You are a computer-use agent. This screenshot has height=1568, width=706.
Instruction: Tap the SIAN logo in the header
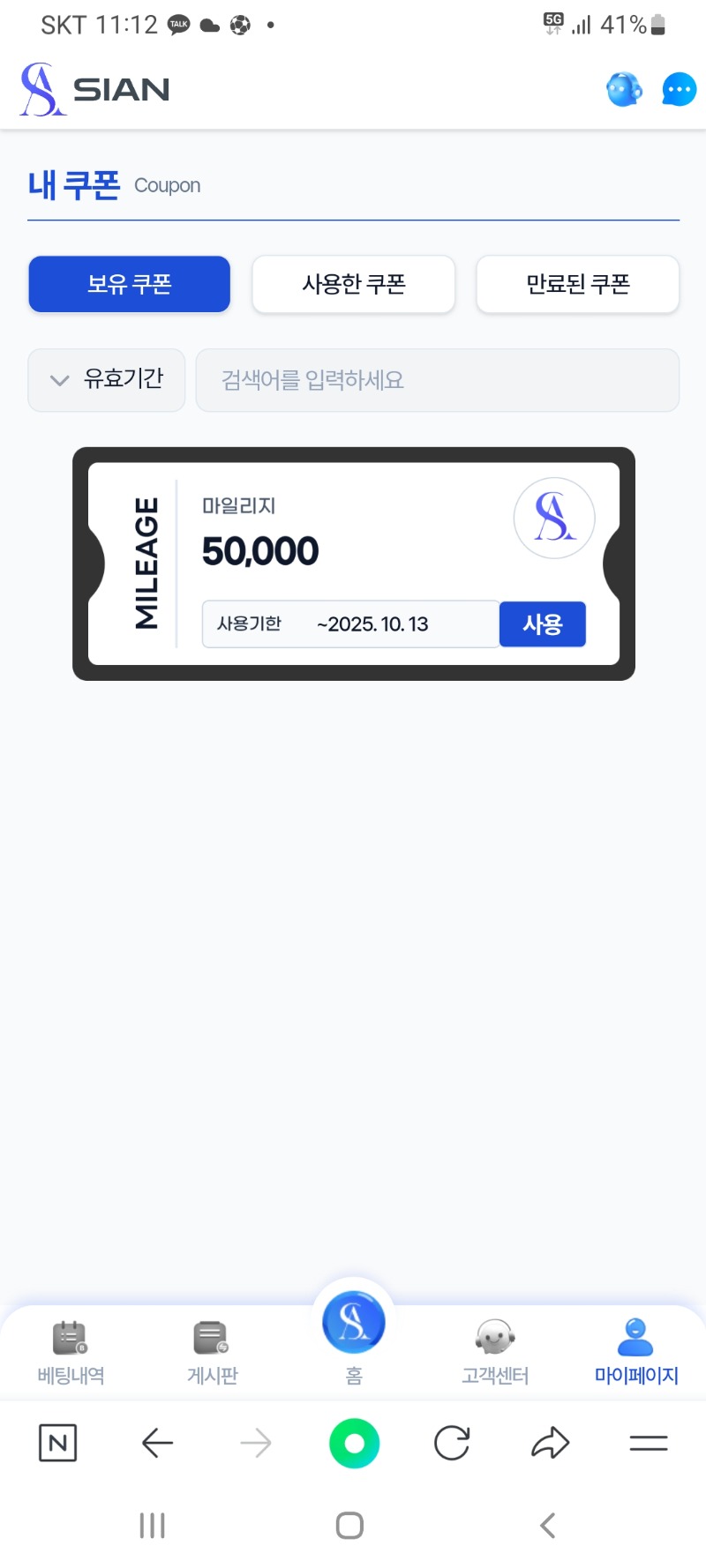coord(95,89)
